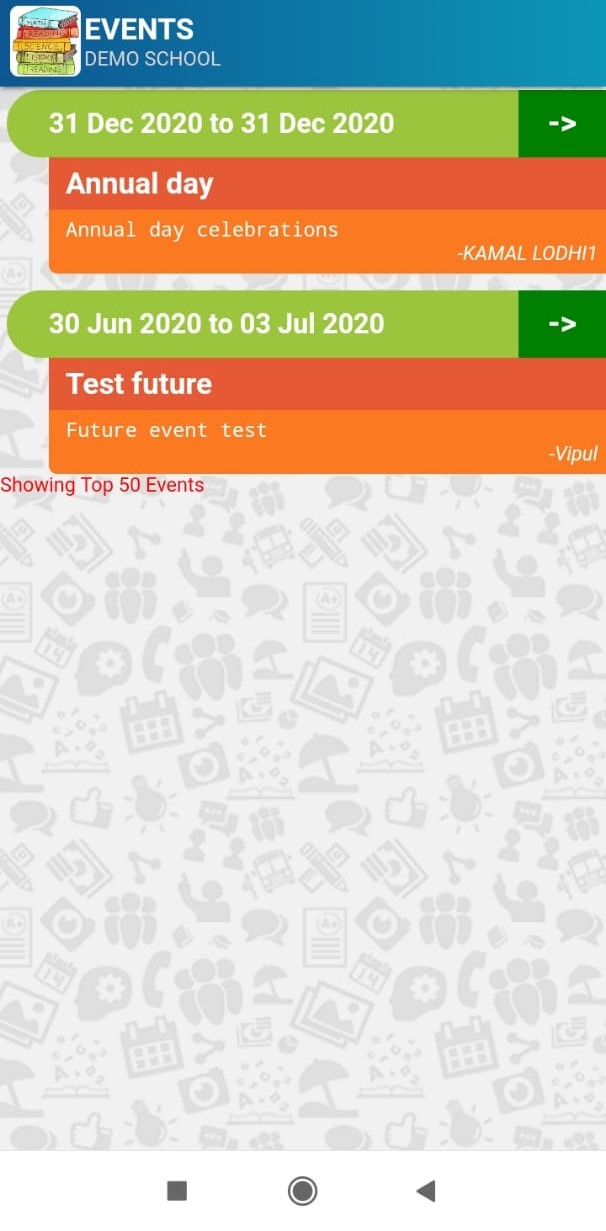Open recent apps overview
Viewport: 606px width, 1231px height.
click(x=177, y=1190)
